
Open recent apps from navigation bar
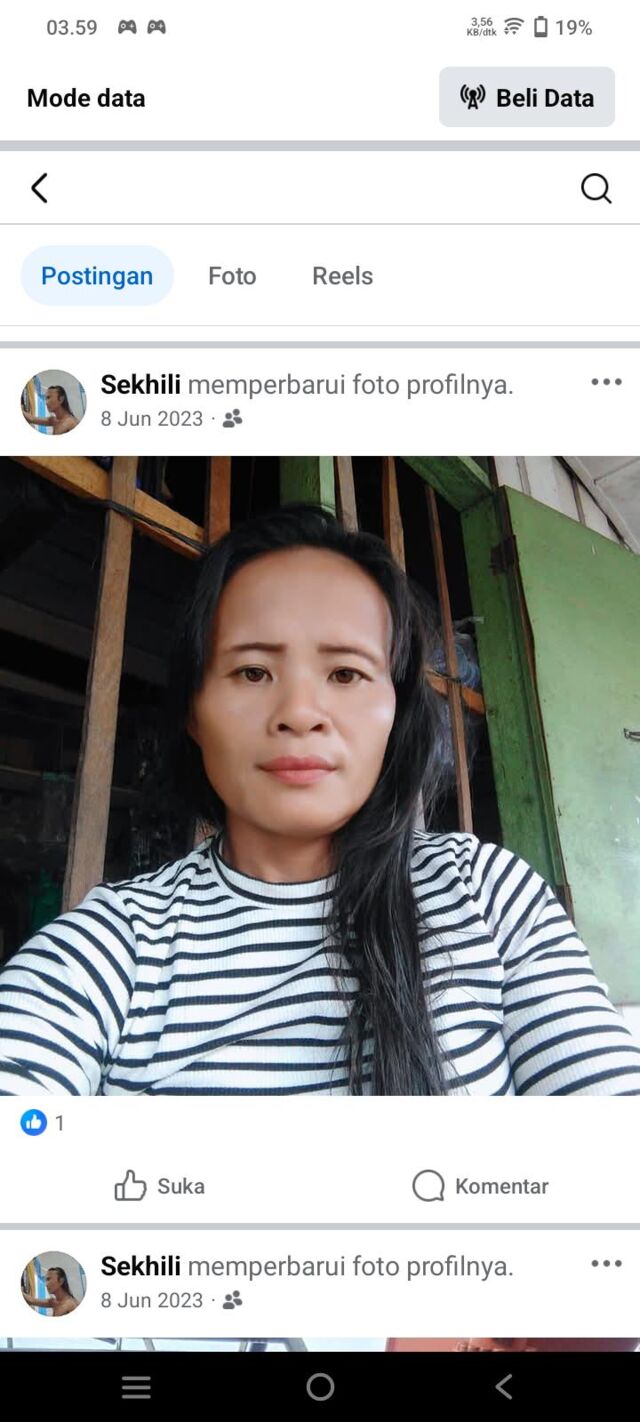(x=136, y=1386)
